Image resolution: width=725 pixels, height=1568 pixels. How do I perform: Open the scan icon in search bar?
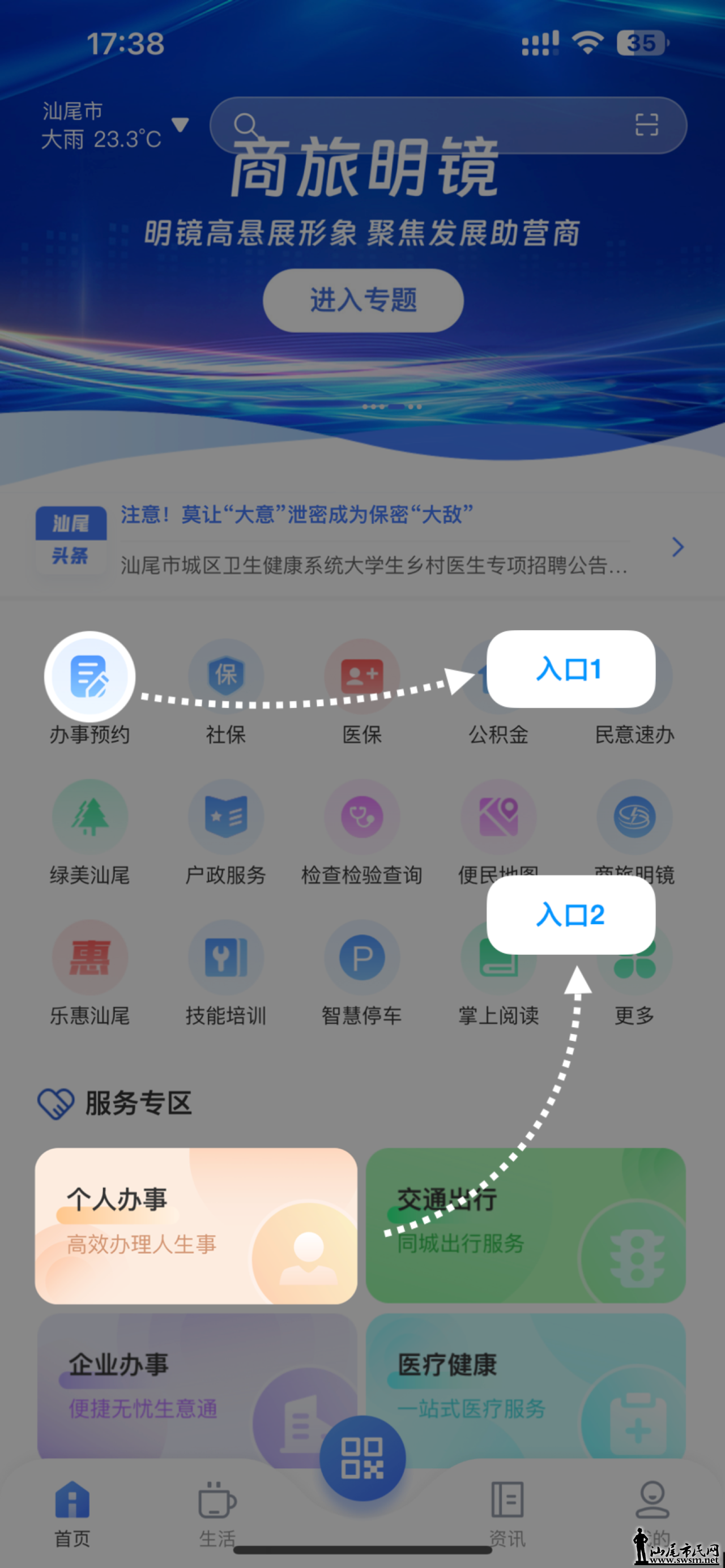(x=646, y=125)
